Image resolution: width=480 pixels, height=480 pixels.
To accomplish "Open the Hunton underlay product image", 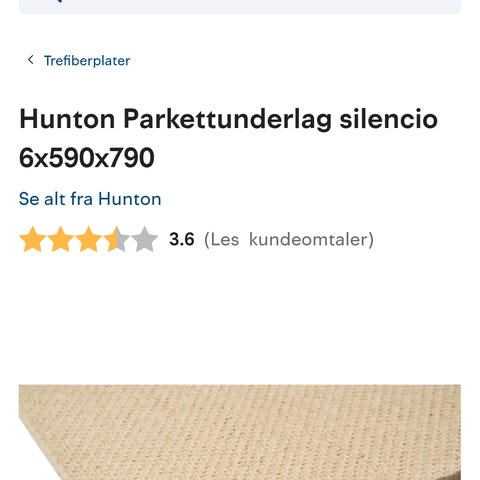I will pos(240,432).
